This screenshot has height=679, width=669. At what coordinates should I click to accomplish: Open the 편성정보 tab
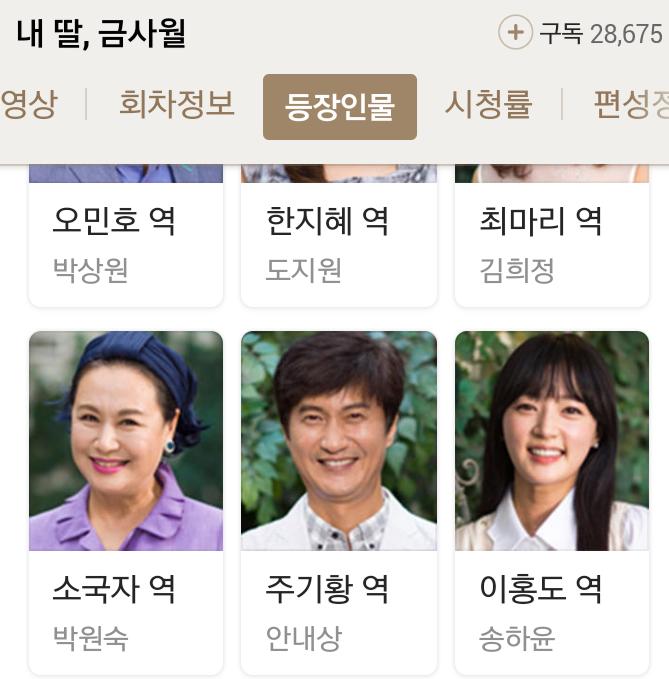point(630,104)
